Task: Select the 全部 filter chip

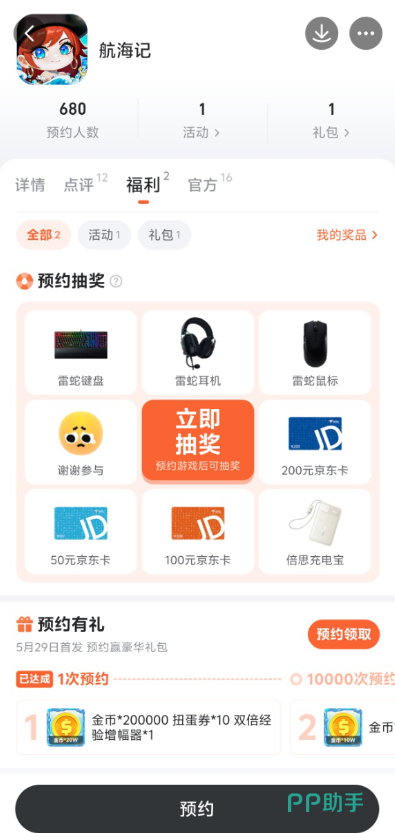Action: 44,235
